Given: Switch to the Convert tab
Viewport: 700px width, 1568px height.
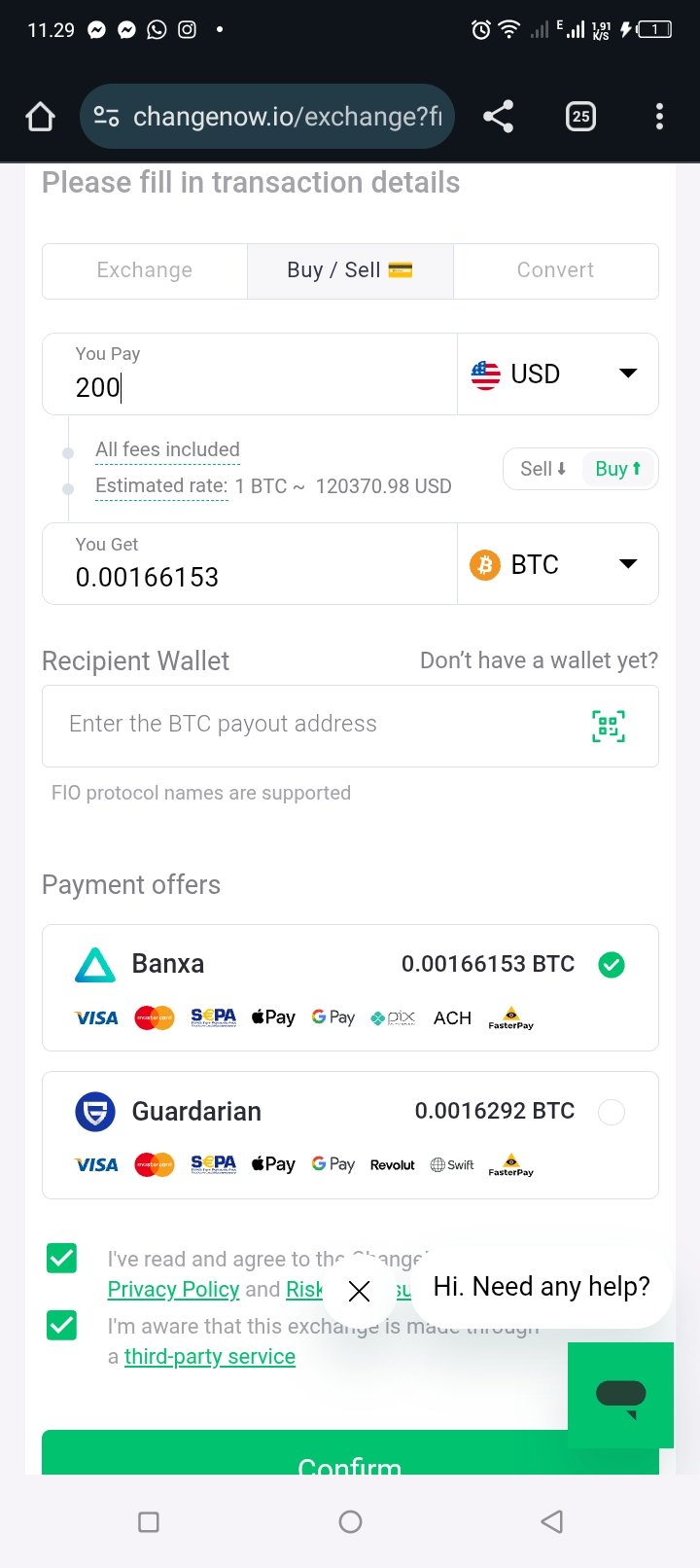Looking at the screenshot, I should tap(555, 270).
